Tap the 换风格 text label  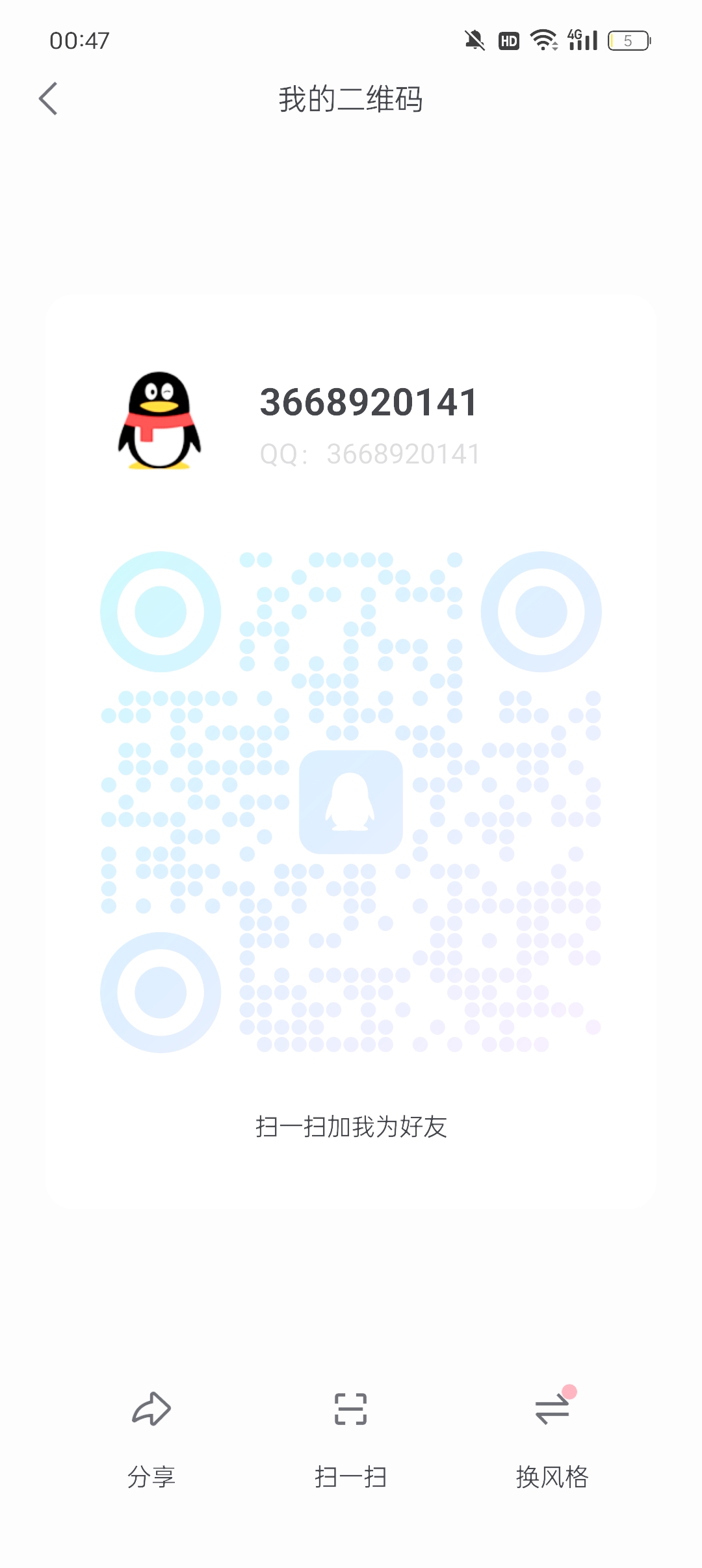pyautogui.click(x=551, y=1476)
